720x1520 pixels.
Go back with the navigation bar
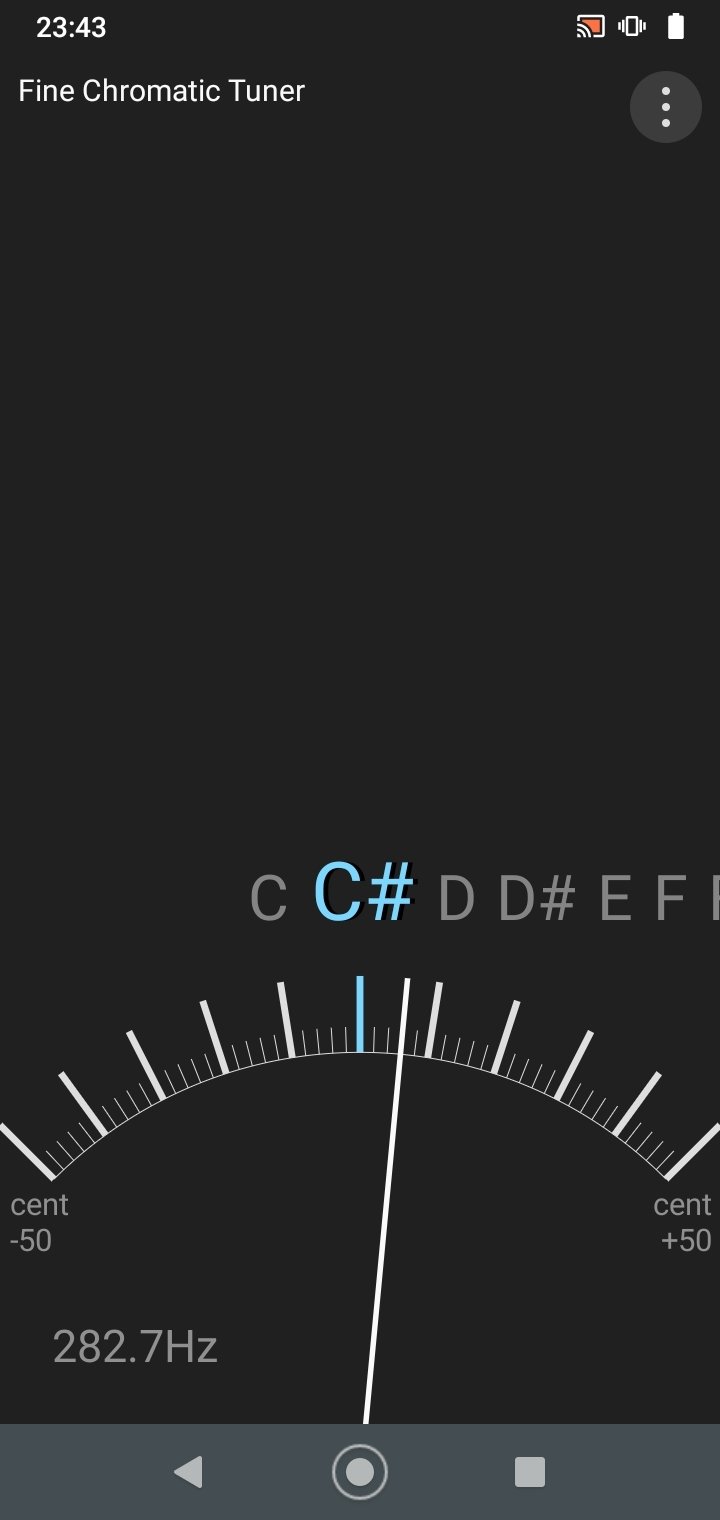[x=188, y=1472]
